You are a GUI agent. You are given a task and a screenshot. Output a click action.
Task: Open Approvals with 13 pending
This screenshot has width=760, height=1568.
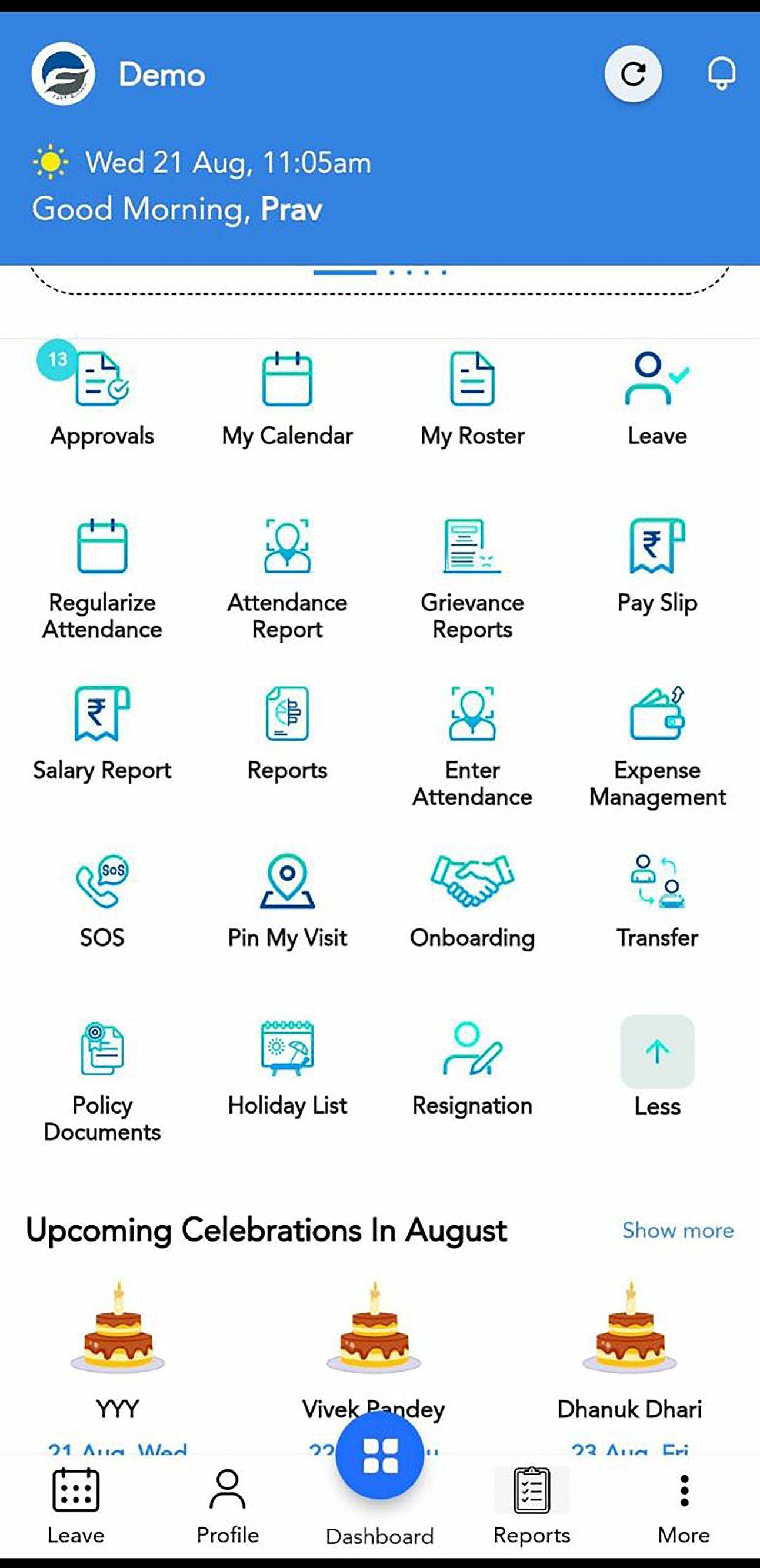(102, 397)
